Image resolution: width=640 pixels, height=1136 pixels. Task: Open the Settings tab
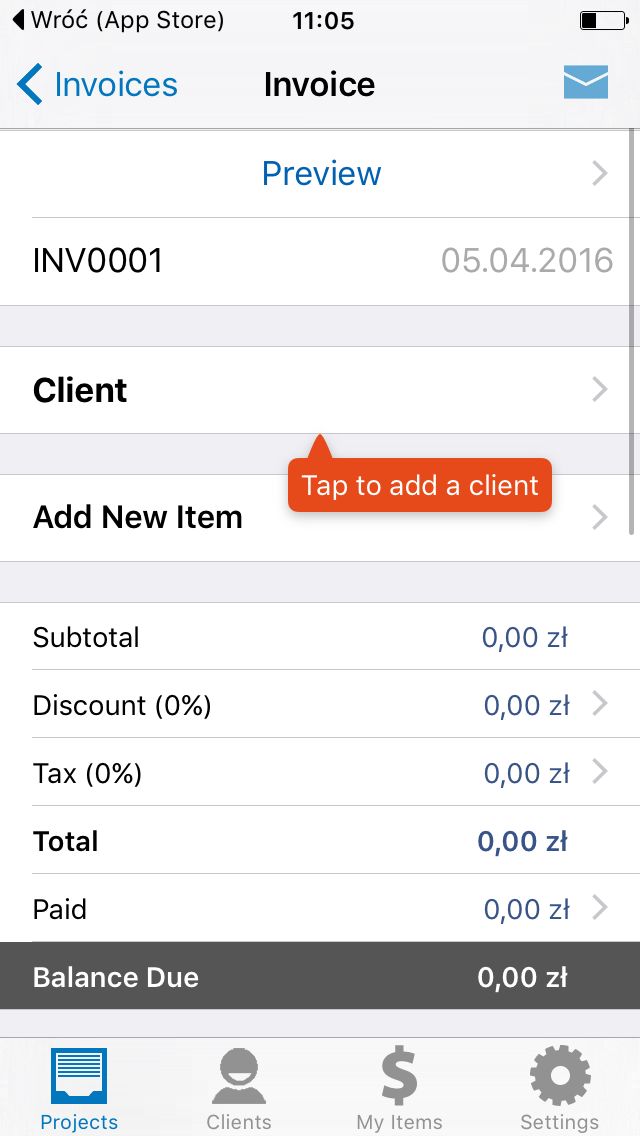(x=560, y=1088)
